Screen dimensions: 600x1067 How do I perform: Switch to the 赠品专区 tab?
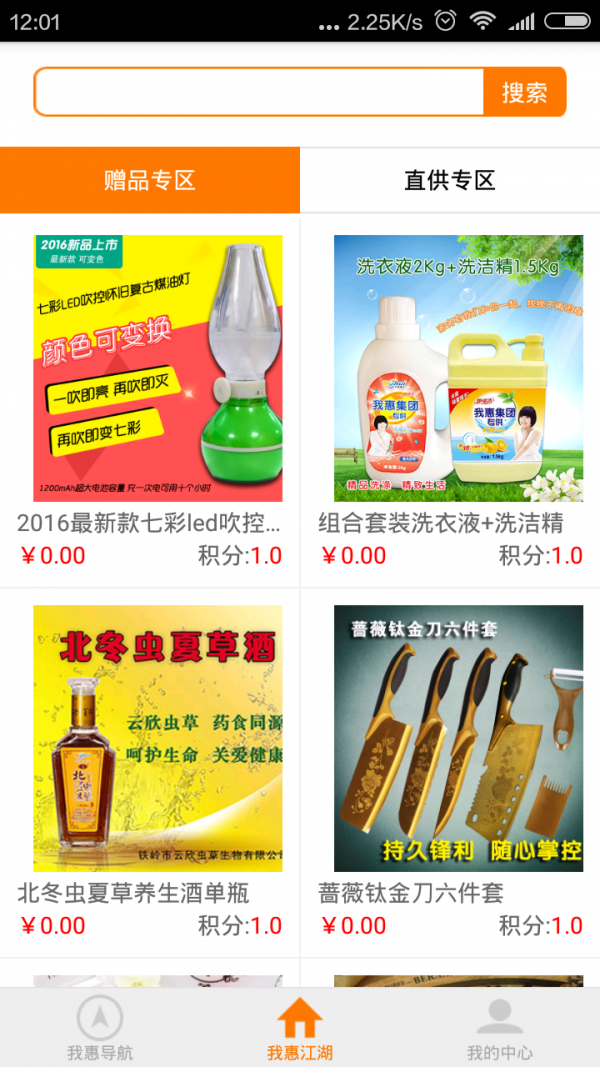[150, 180]
